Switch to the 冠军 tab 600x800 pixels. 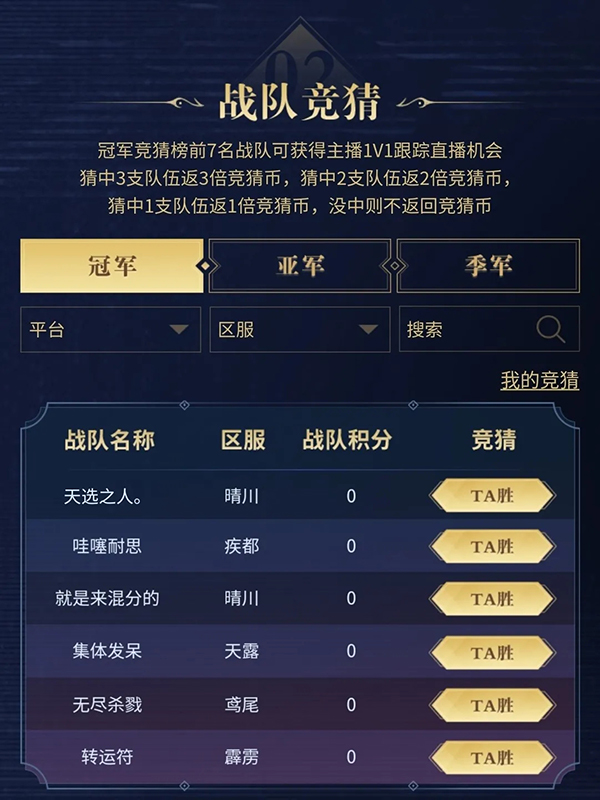(112, 266)
